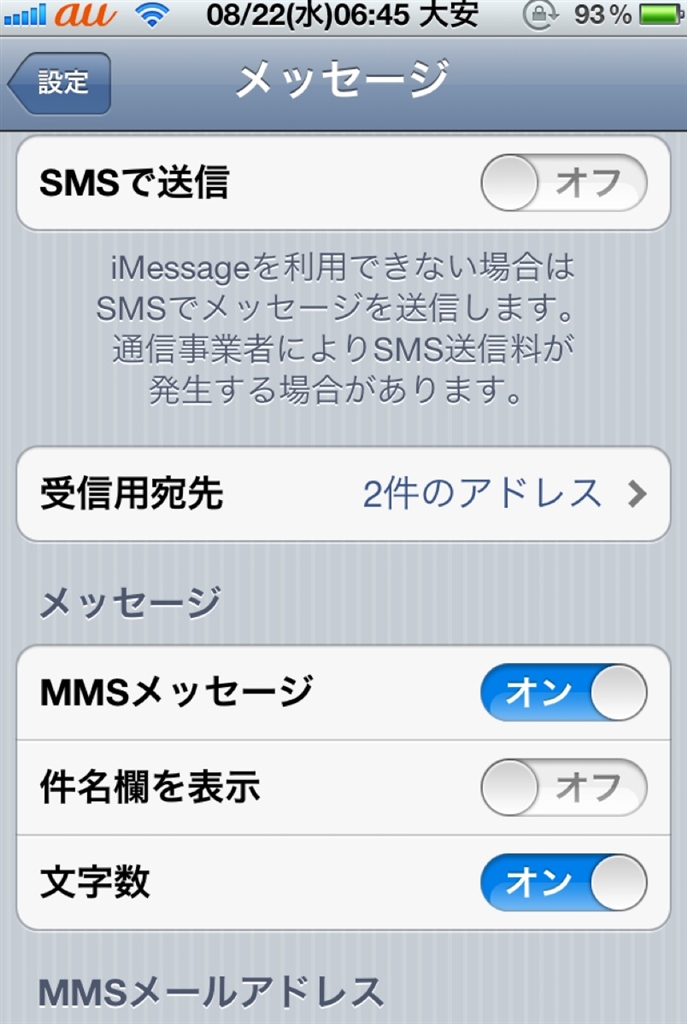Enable the SMSで送信 switch
Screen dimensions: 687x1024
(x=563, y=183)
